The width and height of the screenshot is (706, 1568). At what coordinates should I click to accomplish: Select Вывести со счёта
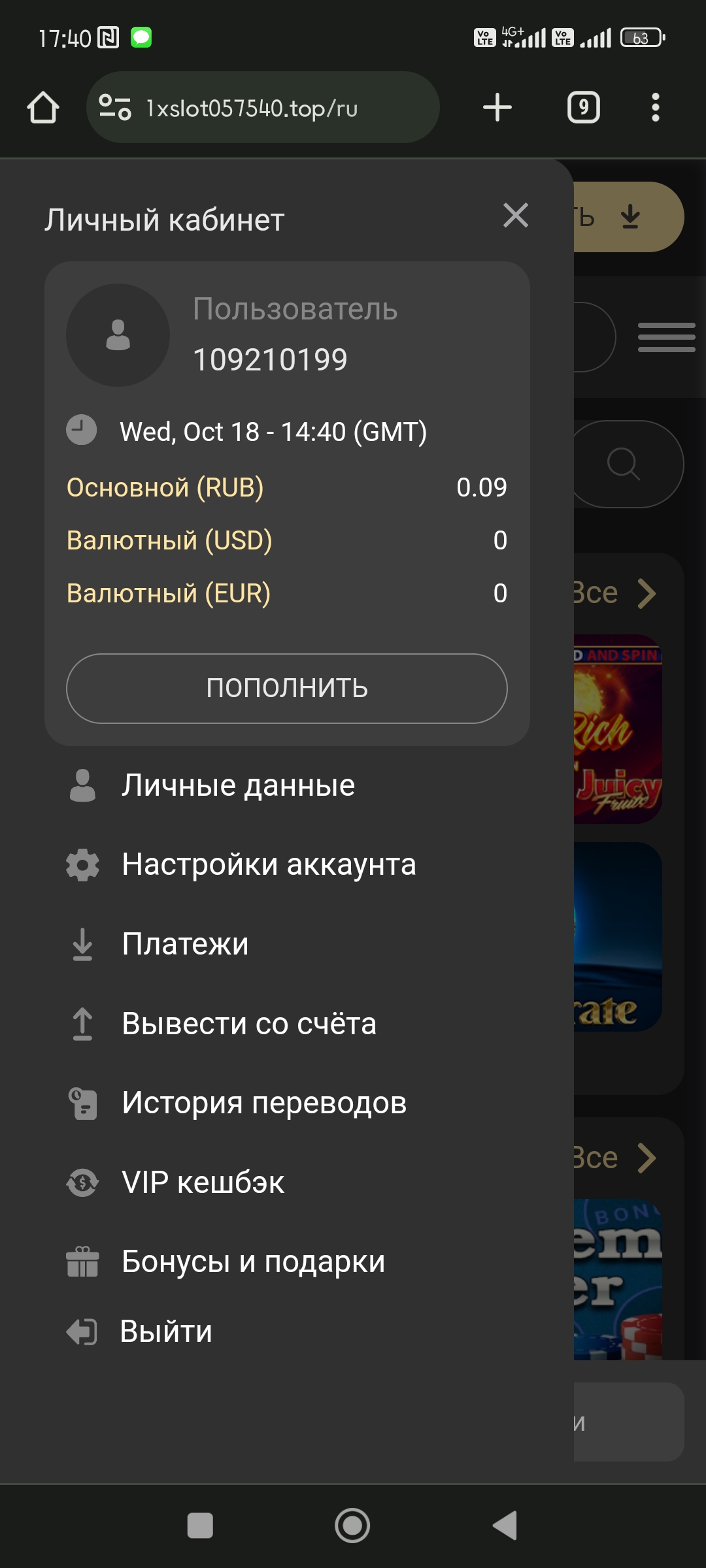[x=248, y=1024]
